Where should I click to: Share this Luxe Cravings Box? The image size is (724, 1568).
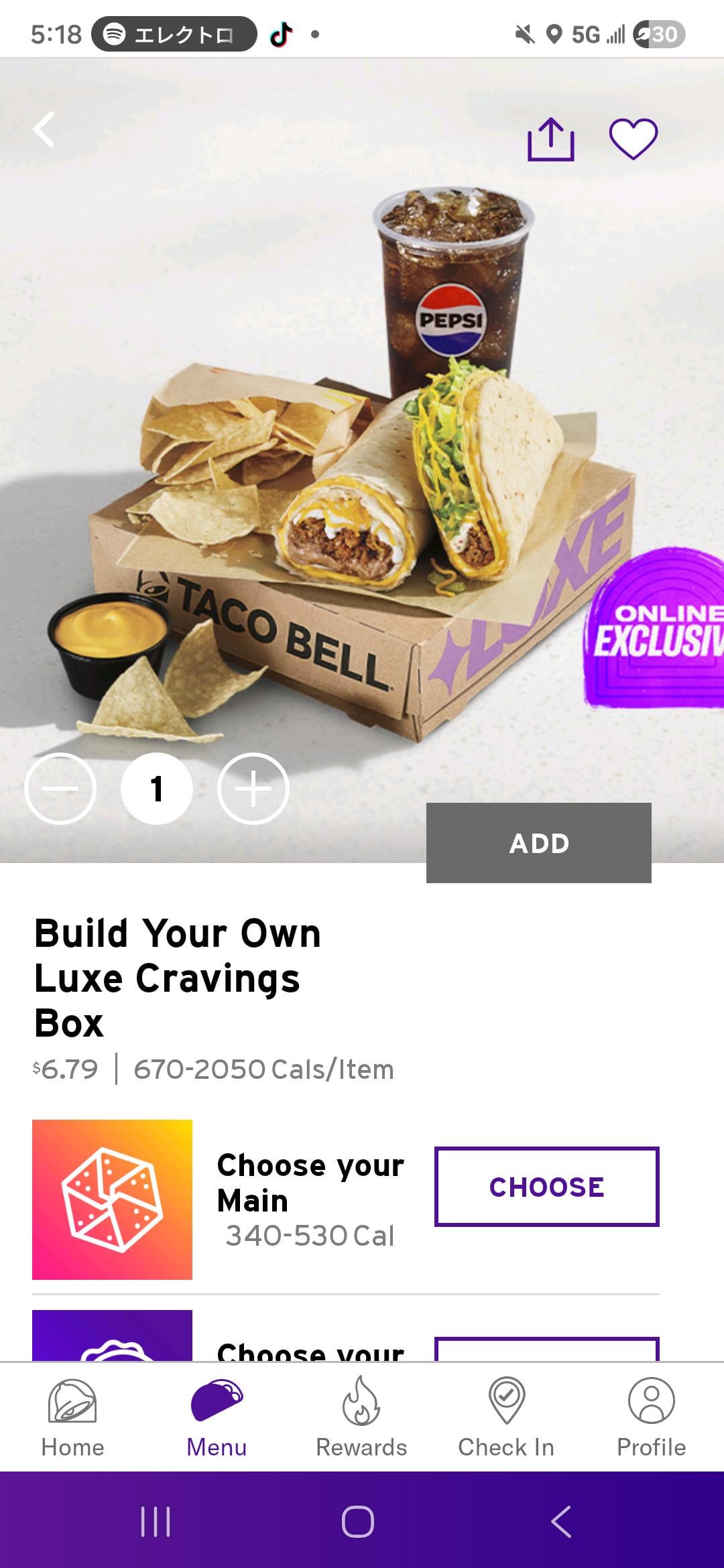[550, 139]
